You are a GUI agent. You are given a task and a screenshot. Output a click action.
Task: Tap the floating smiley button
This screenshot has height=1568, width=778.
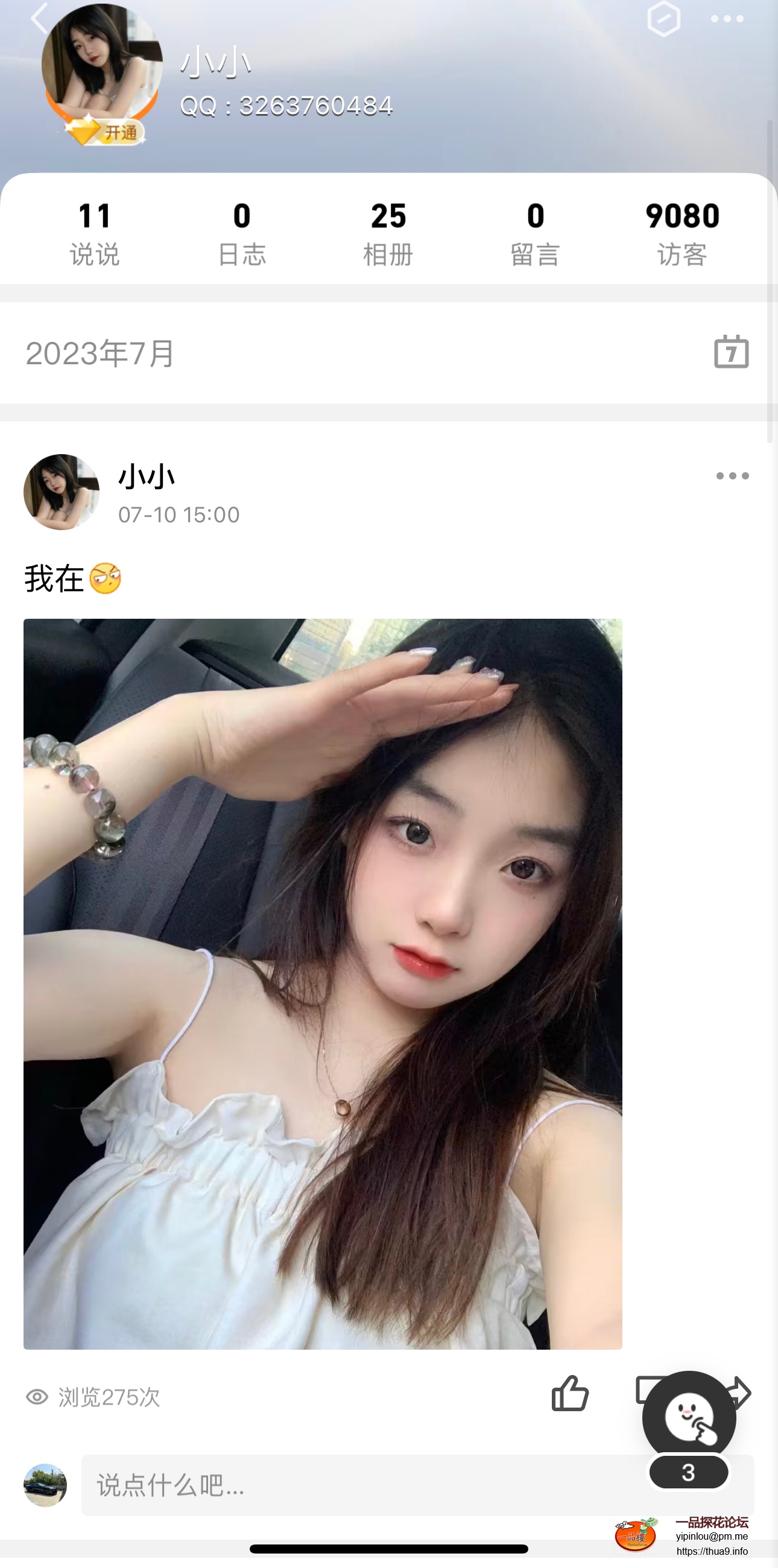click(x=689, y=1418)
